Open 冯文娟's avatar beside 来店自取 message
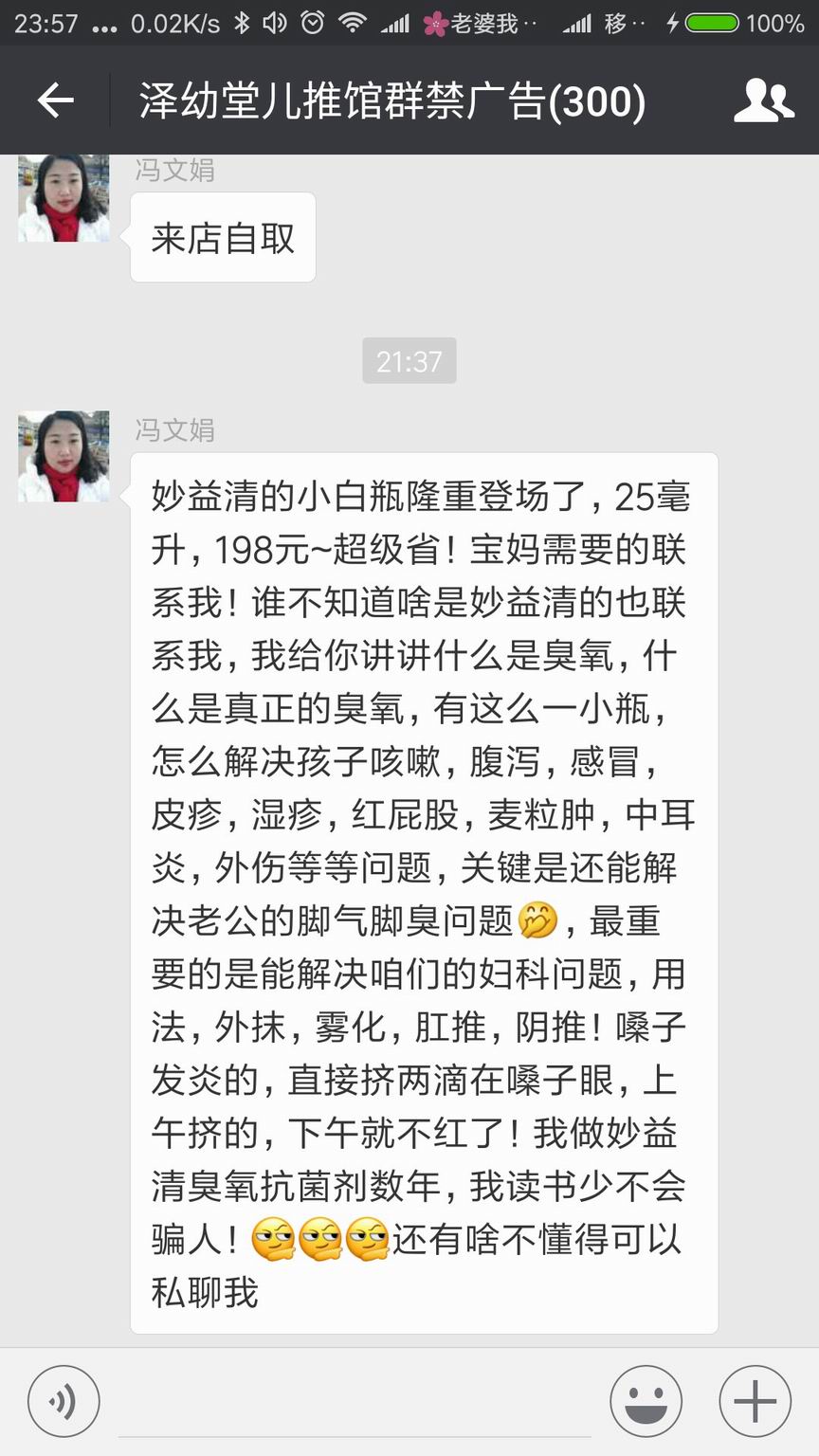The height and width of the screenshot is (1456, 819). [x=64, y=198]
